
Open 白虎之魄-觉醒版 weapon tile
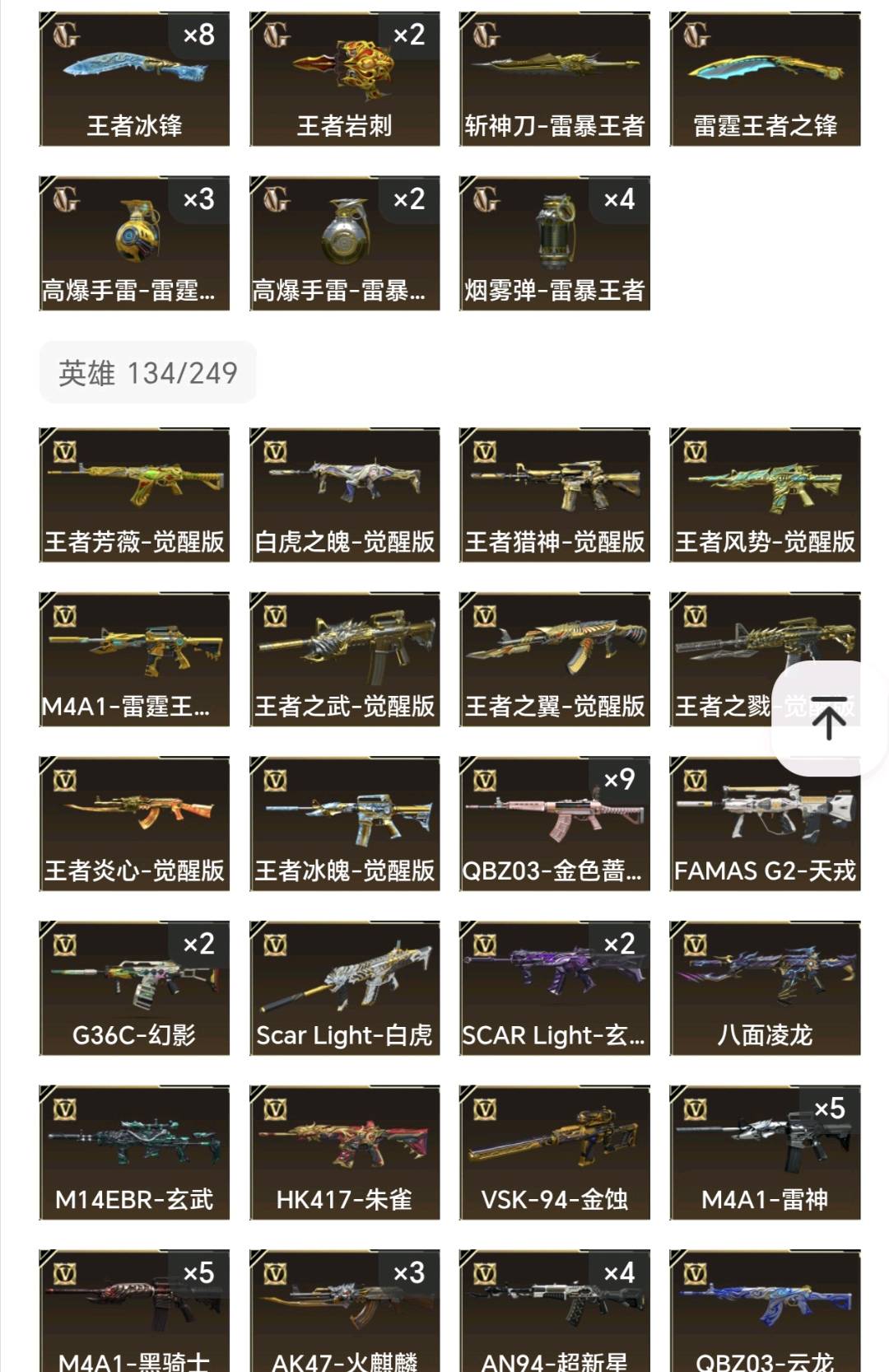(344, 495)
